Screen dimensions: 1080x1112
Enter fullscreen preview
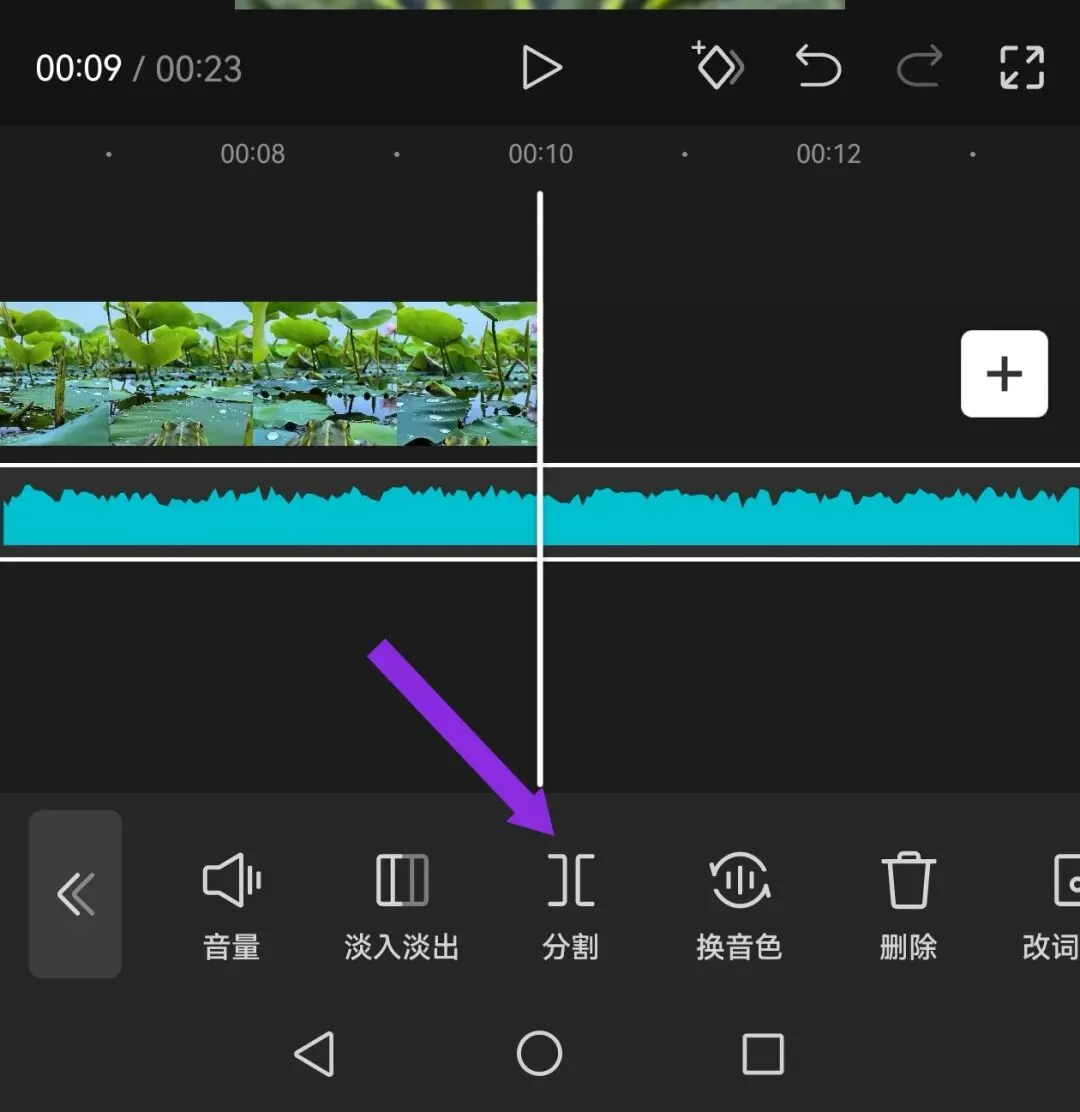point(1022,67)
